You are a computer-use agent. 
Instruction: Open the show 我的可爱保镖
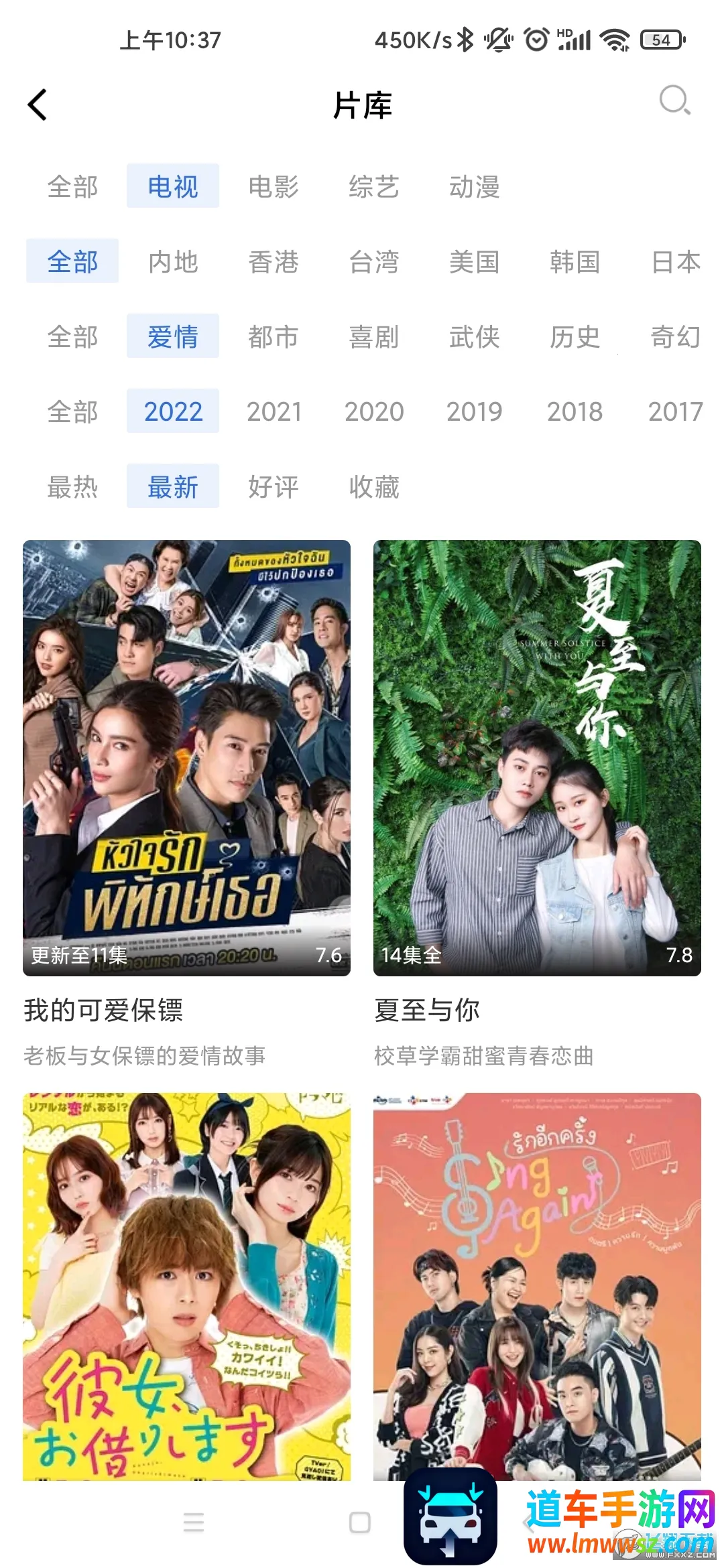tap(186, 757)
